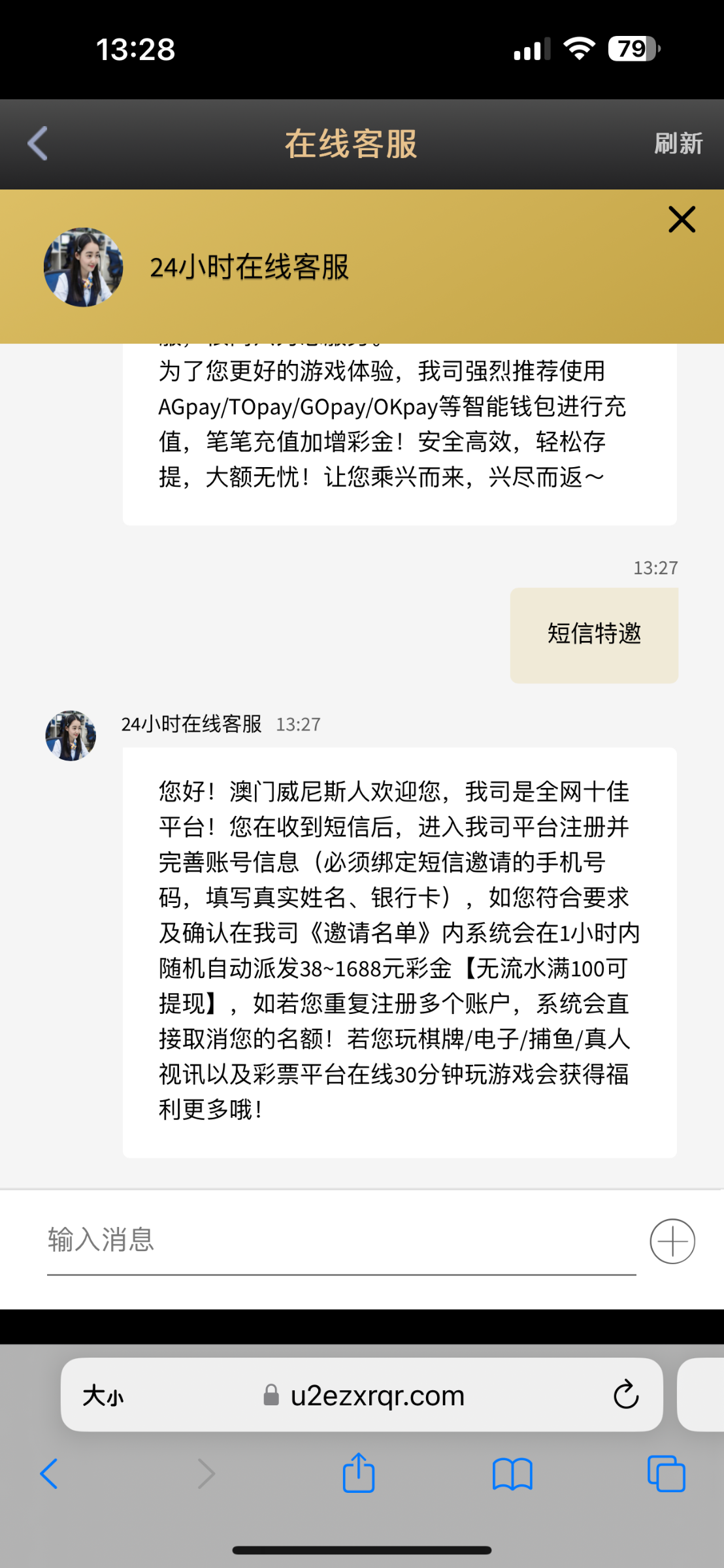Focus the 输入消息 text field

pyautogui.click(x=340, y=1240)
